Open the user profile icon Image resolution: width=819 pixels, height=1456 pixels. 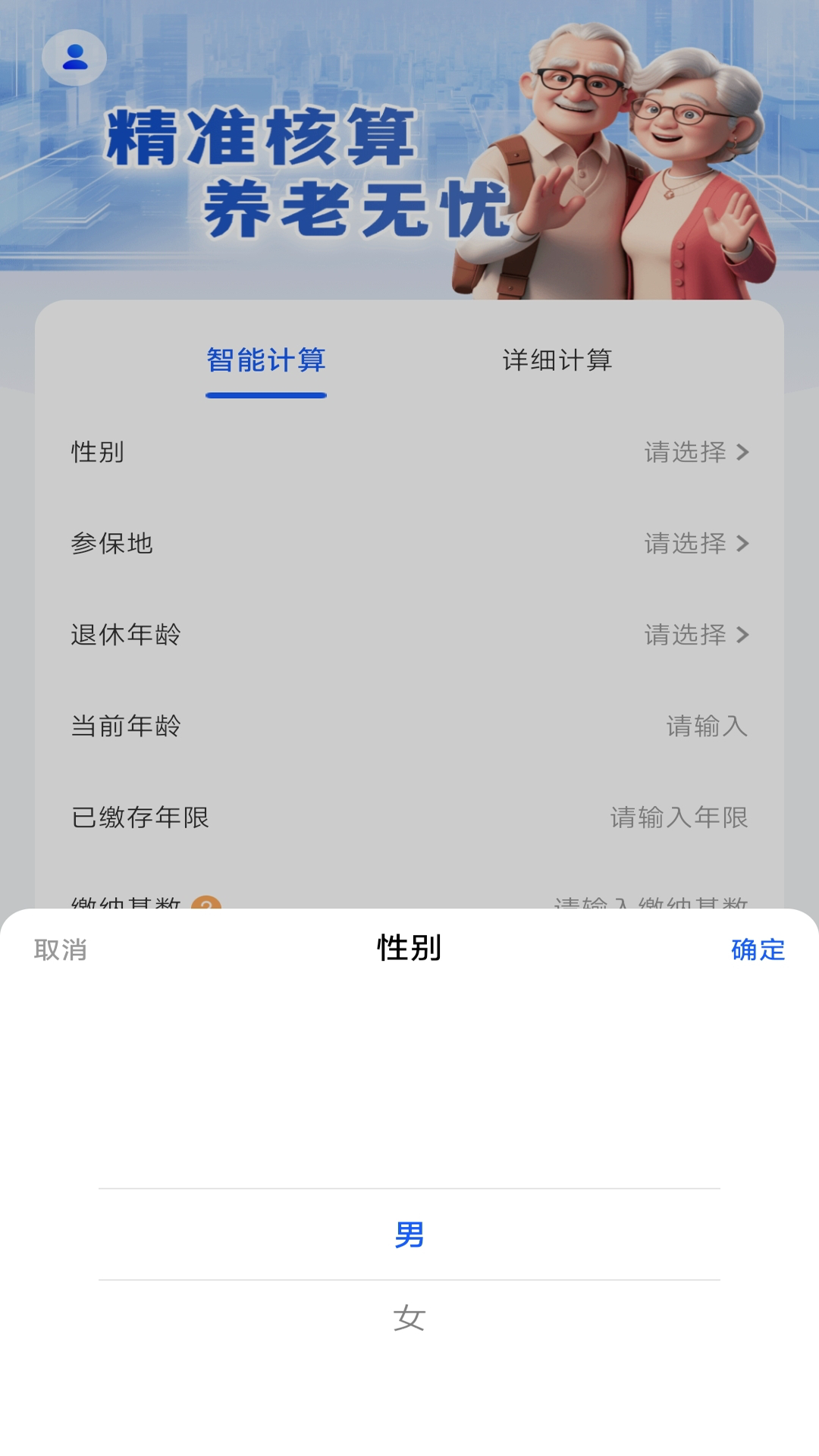tap(74, 58)
